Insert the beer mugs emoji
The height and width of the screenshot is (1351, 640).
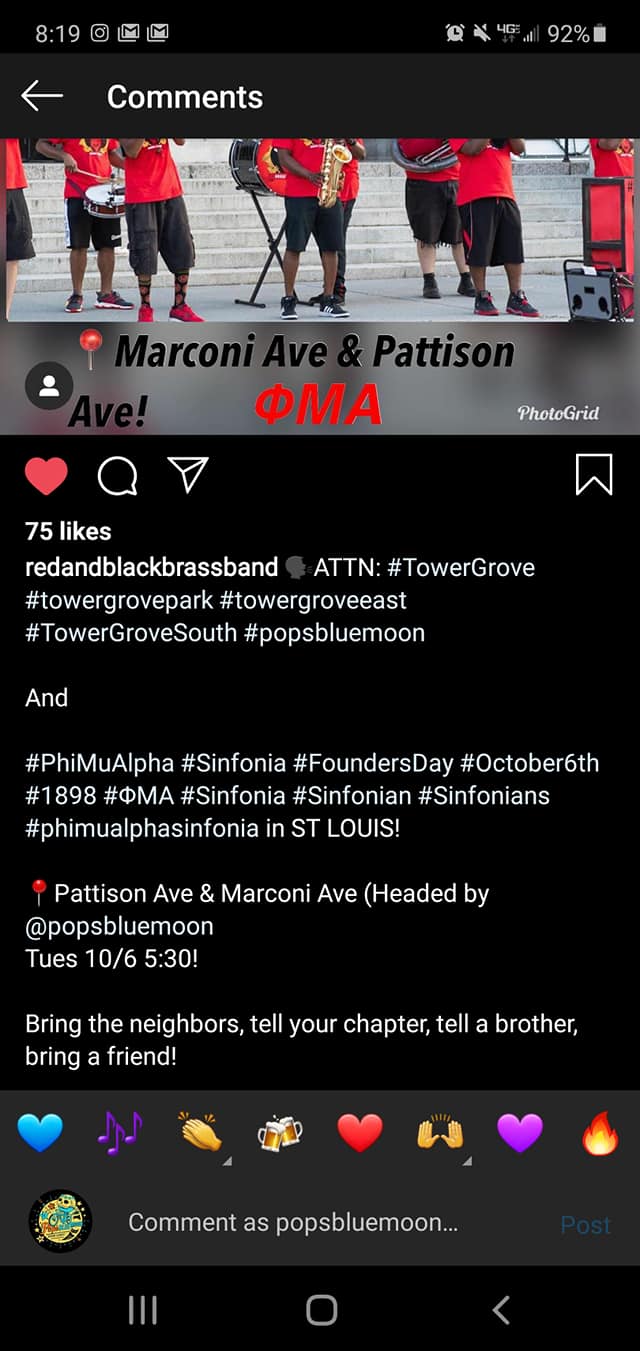click(280, 1133)
